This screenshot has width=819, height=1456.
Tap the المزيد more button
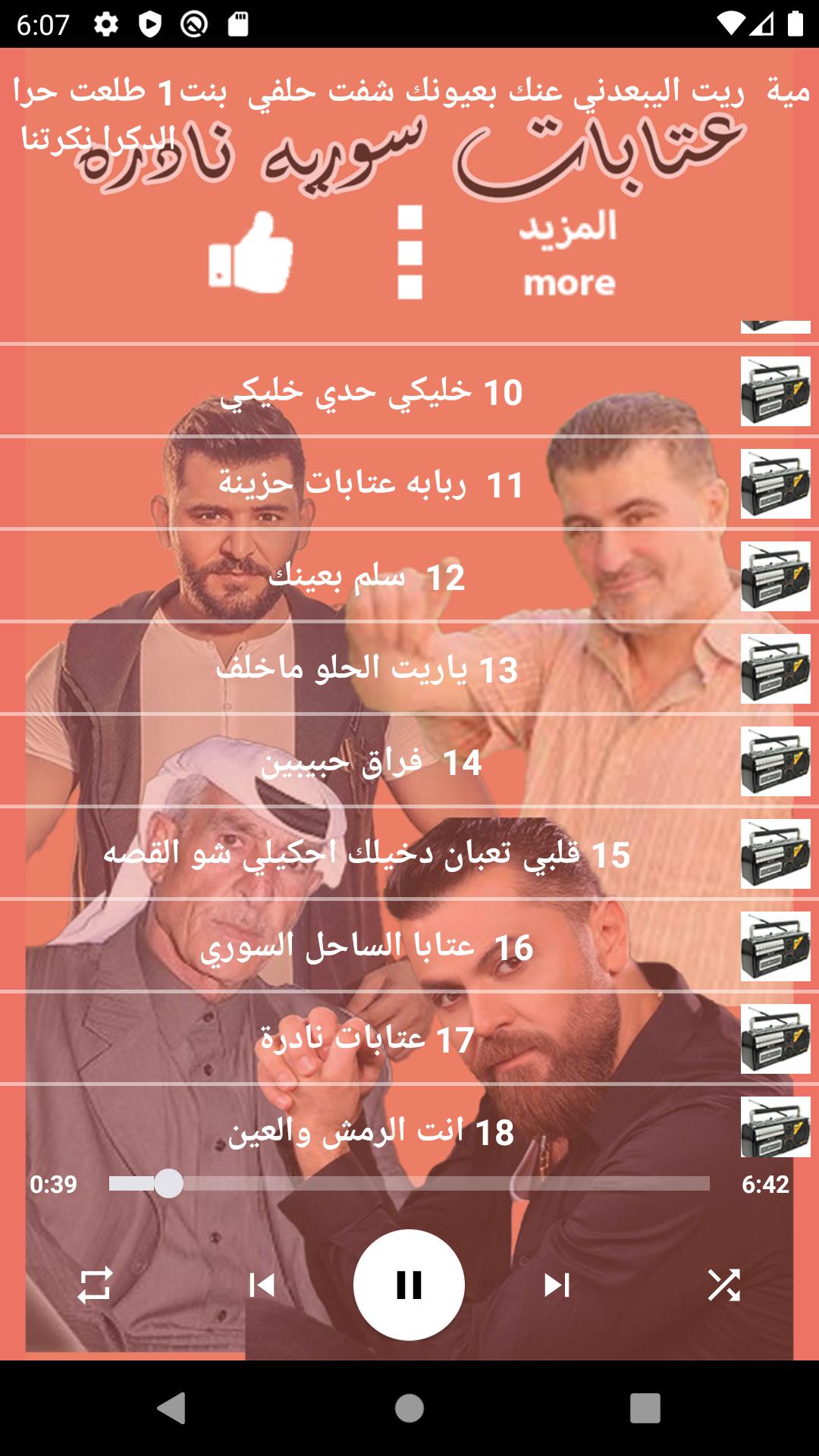click(569, 254)
